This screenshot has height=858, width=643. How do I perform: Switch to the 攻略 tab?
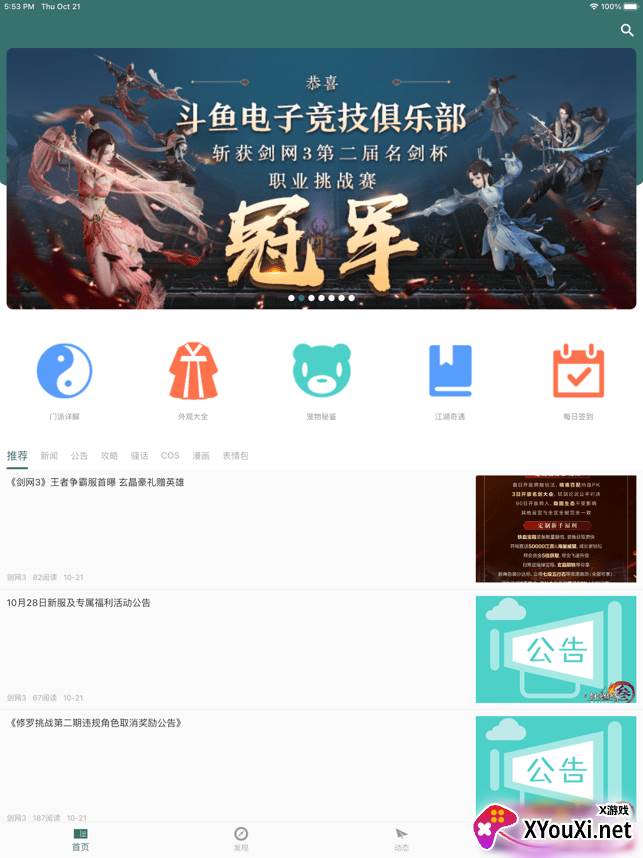coord(109,455)
